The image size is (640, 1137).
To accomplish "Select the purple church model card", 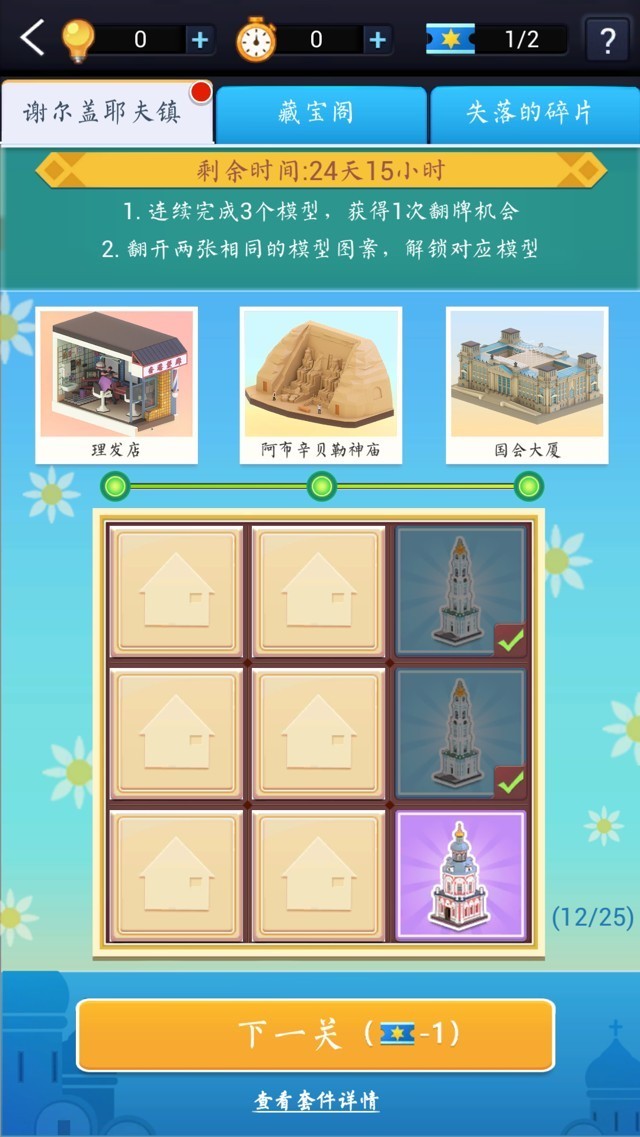I will click(461, 876).
